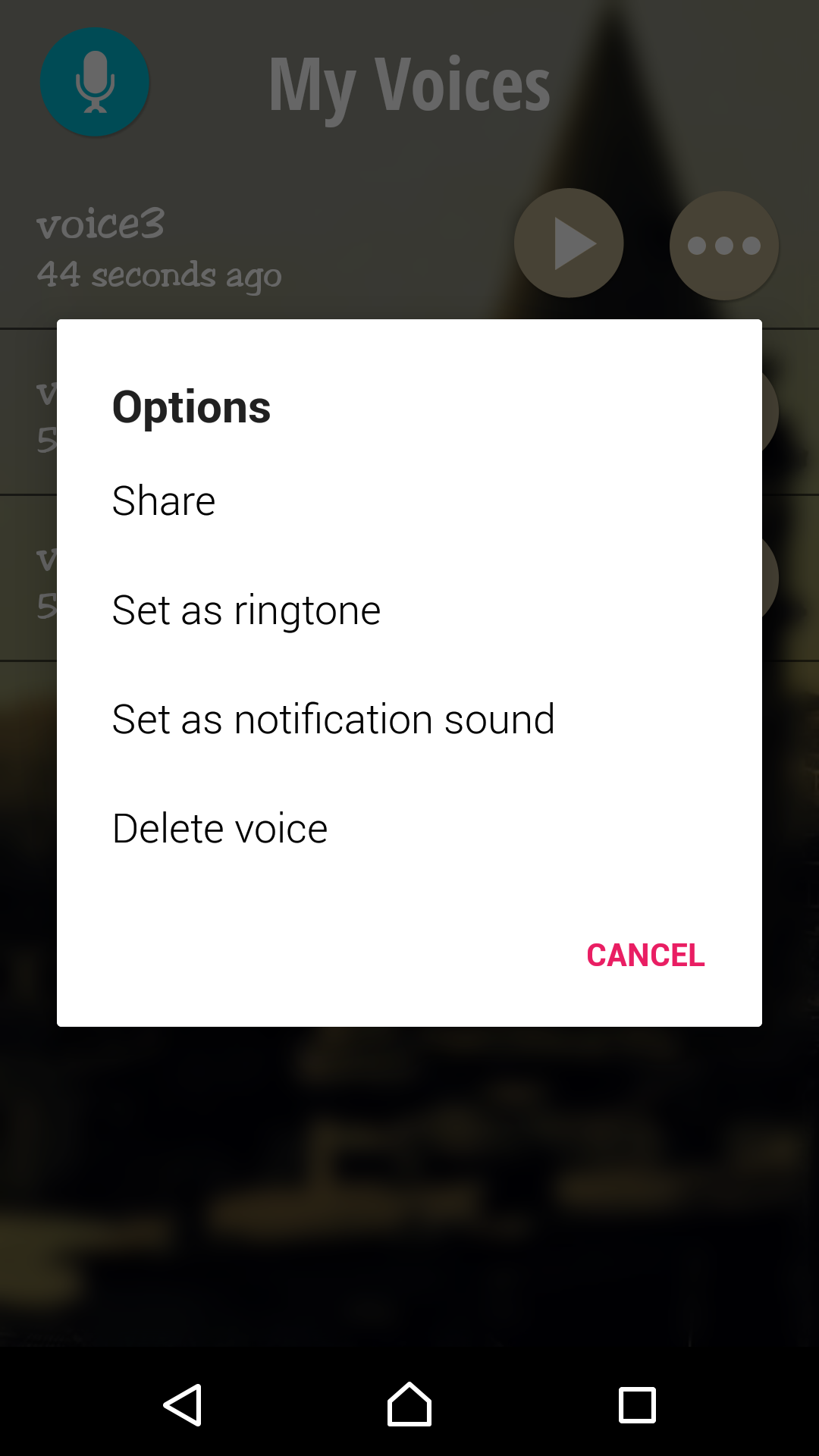Viewport: 819px width, 1456px height.
Task: Choose Set as ringtone option
Action: pos(246,610)
